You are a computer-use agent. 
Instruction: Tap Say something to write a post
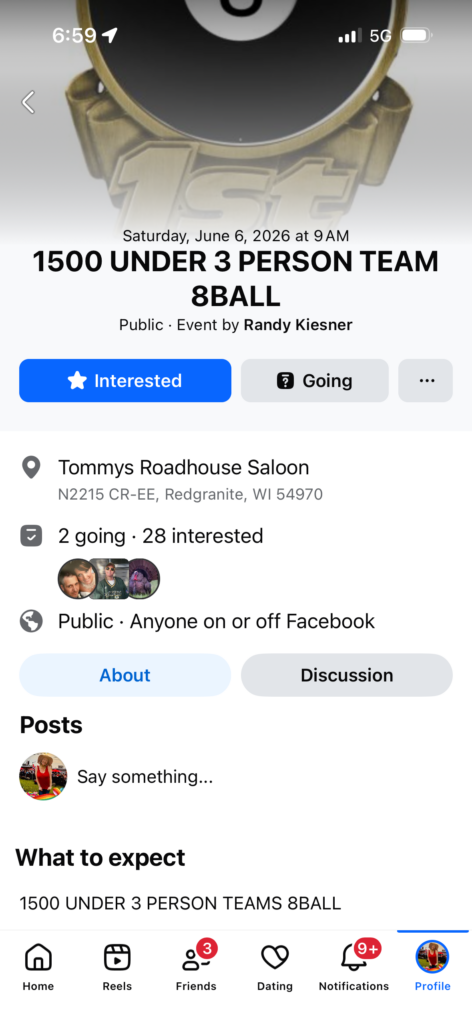(145, 776)
